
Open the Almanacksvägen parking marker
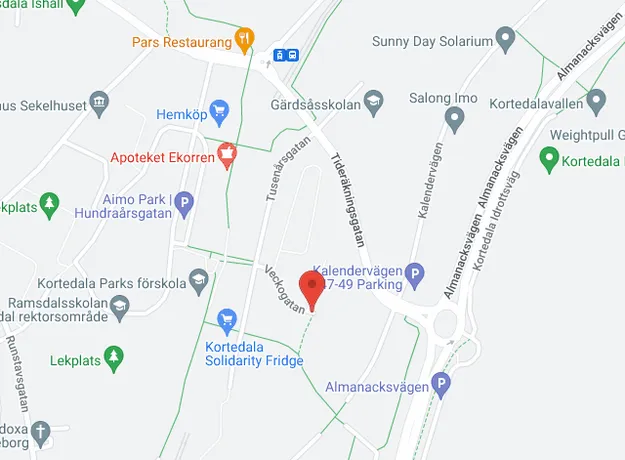point(441,384)
